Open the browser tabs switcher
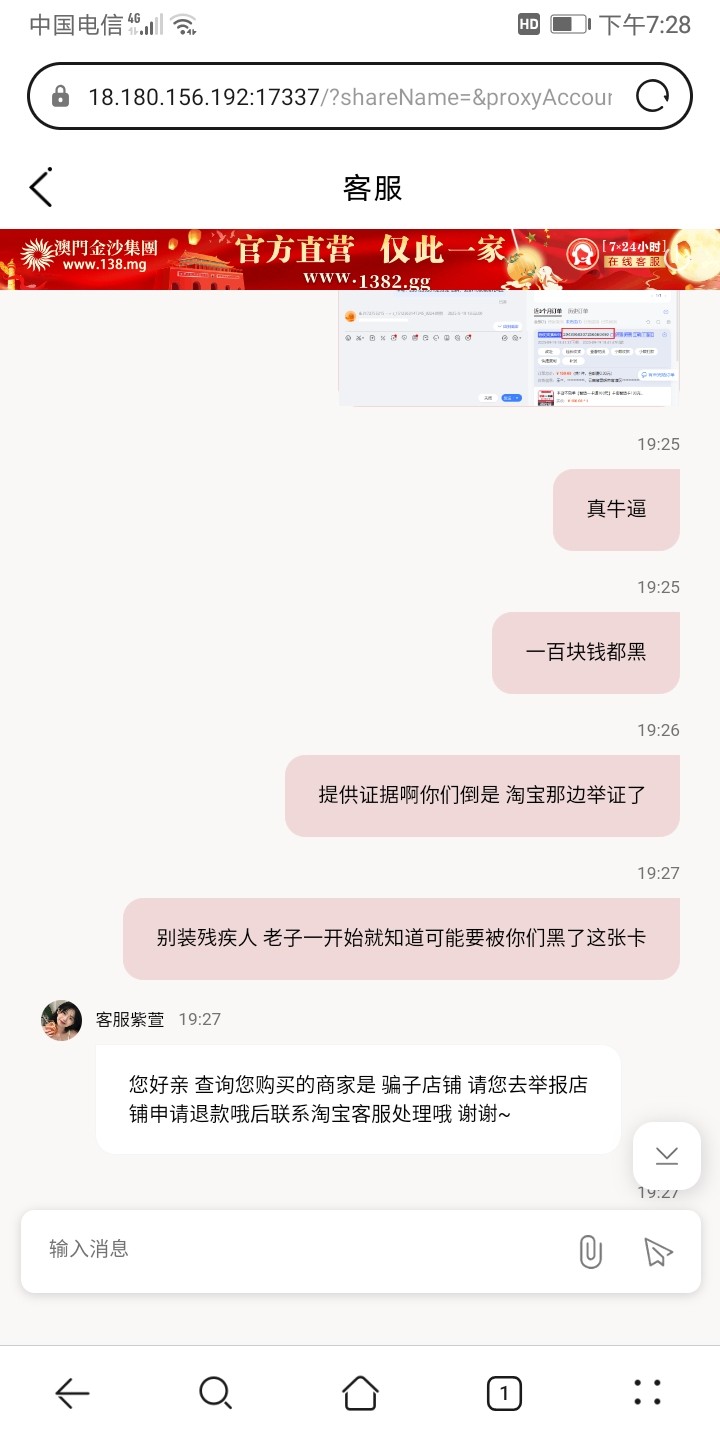This screenshot has height=1440, width=720. click(x=504, y=1392)
